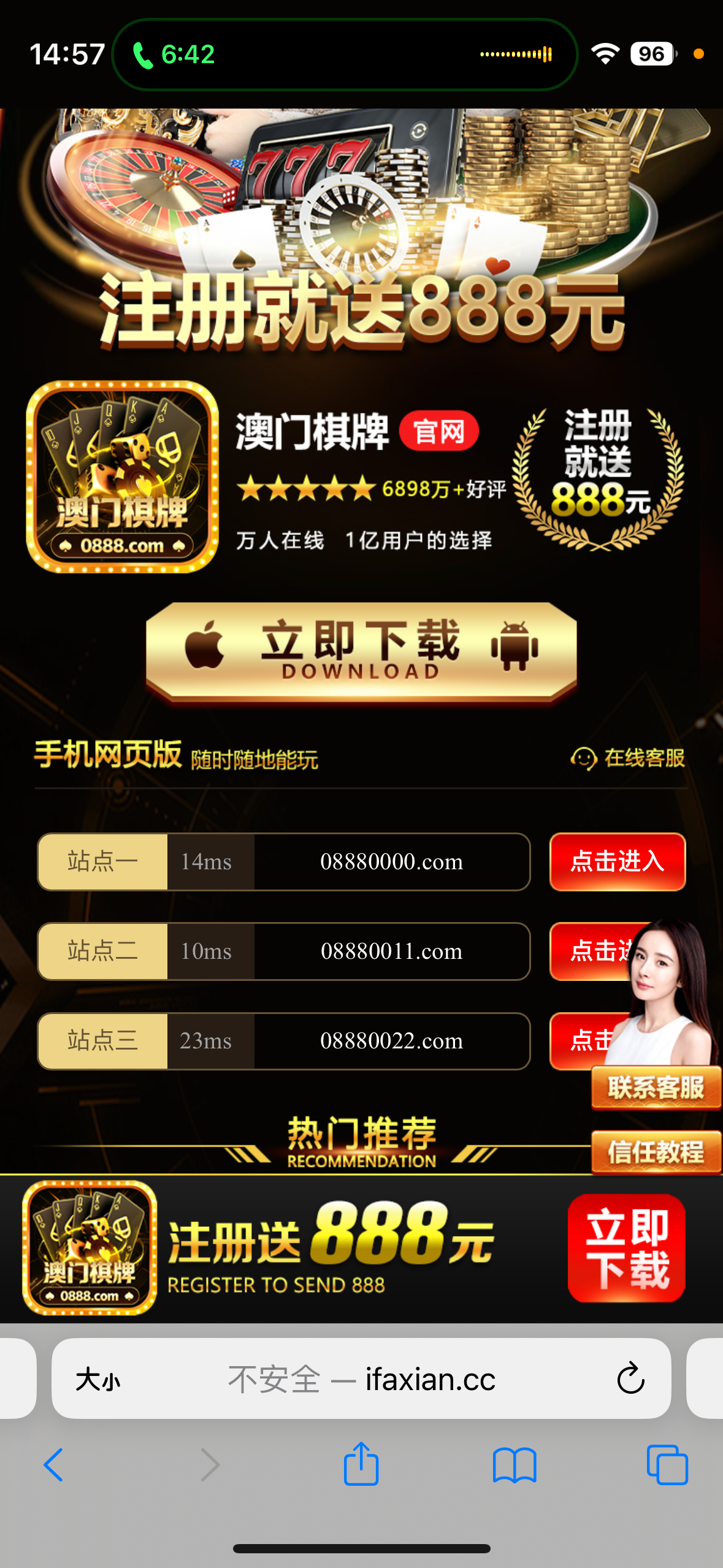
Task: Reload the ifaxian.cc page
Action: (630, 1379)
